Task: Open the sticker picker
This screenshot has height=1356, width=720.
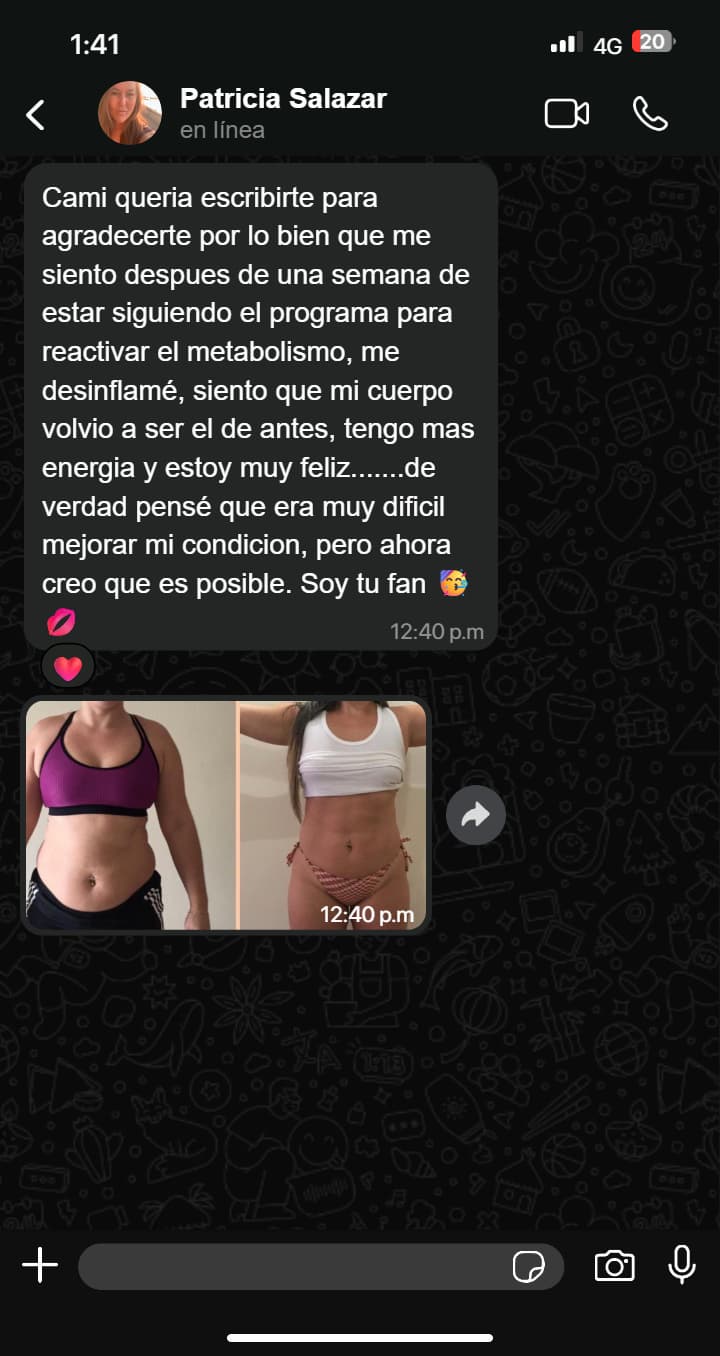Action: point(528,1267)
